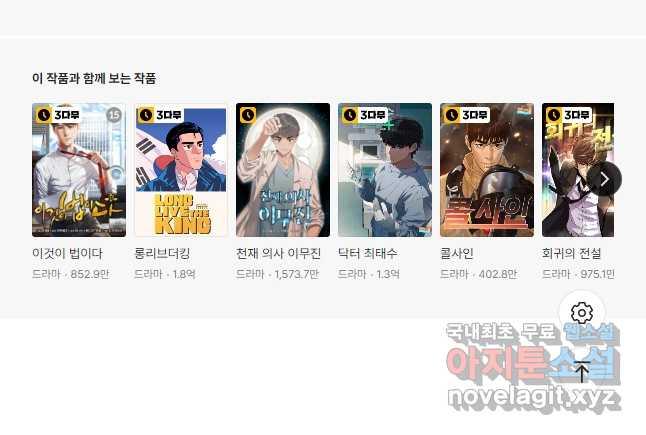Open the webtoon 천재 의사 이무진
The width and height of the screenshot is (646, 435).
click(x=283, y=170)
